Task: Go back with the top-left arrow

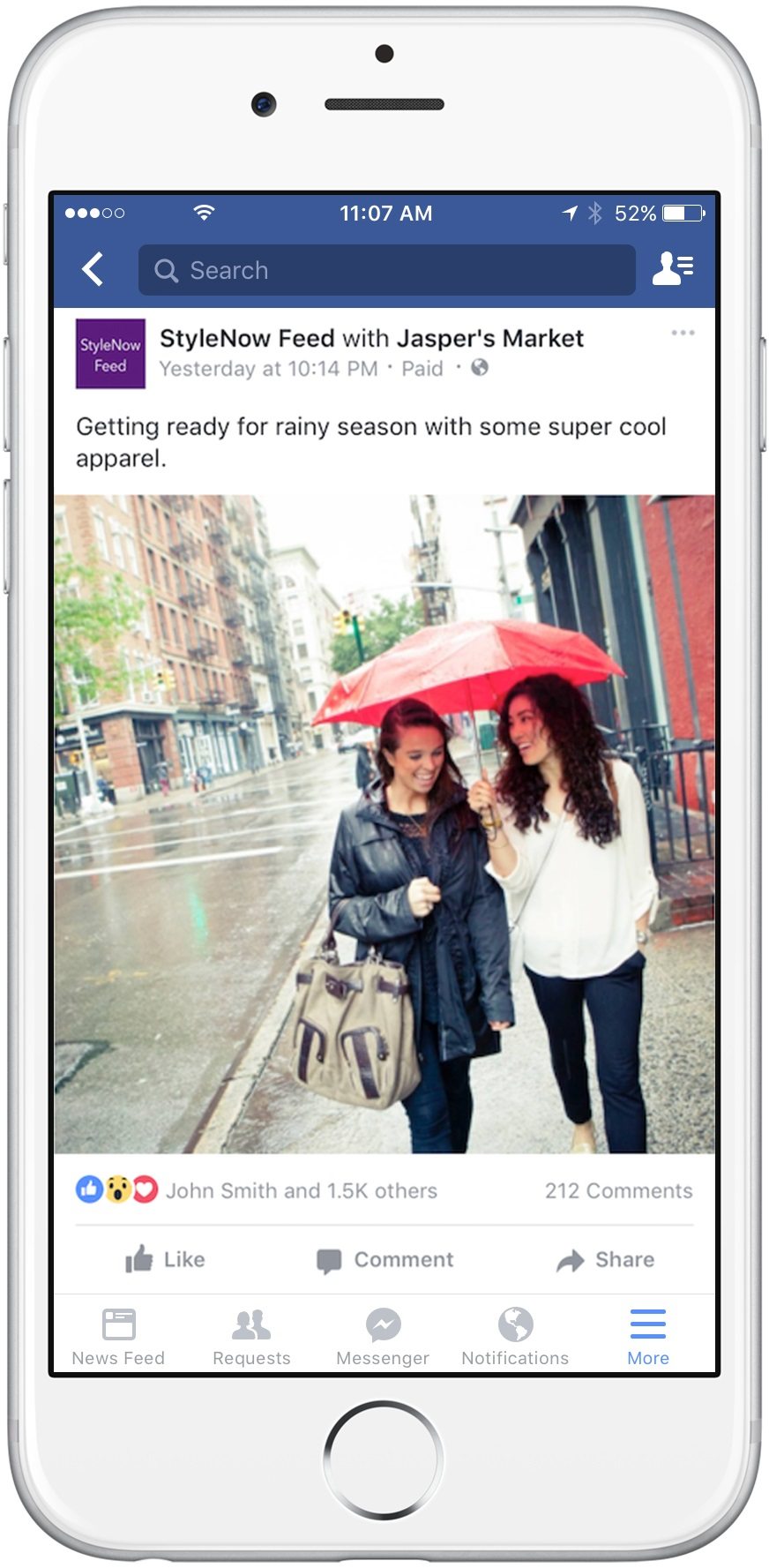Action: [93, 270]
